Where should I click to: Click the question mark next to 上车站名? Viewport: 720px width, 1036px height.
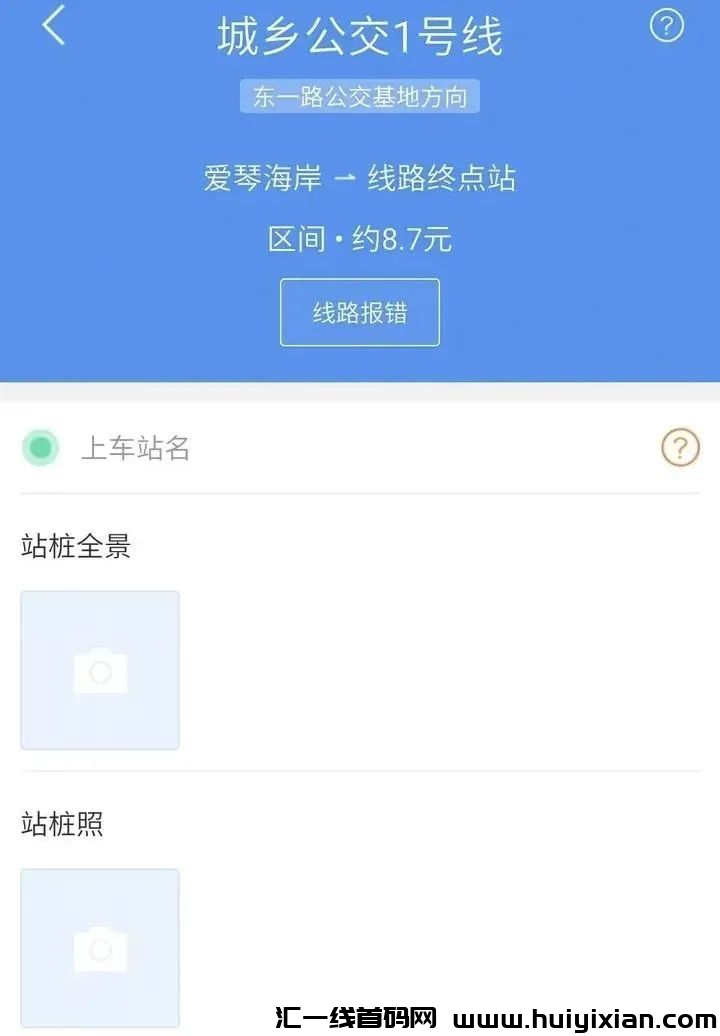tap(680, 449)
